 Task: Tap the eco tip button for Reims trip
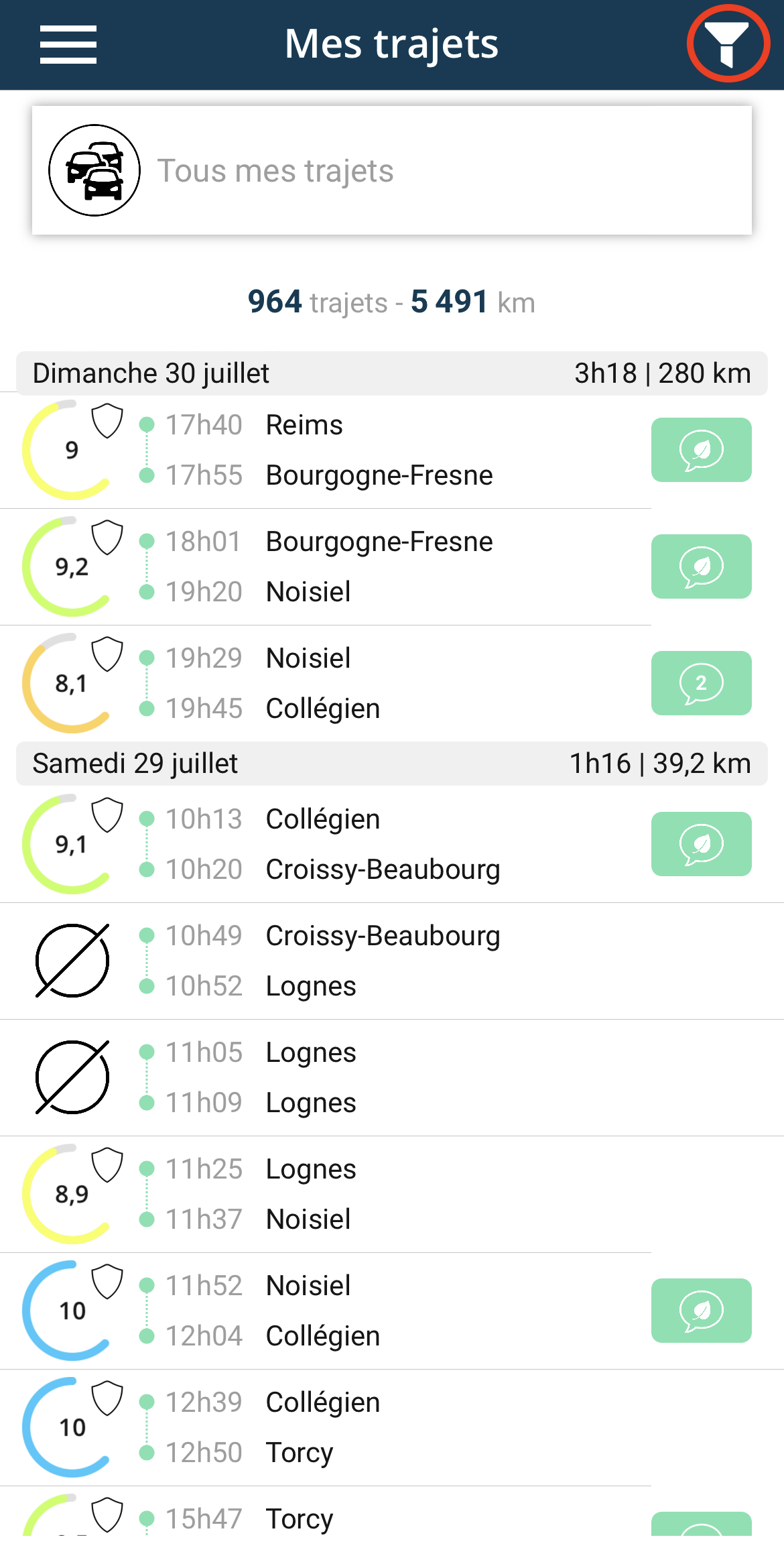pos(701,450)
